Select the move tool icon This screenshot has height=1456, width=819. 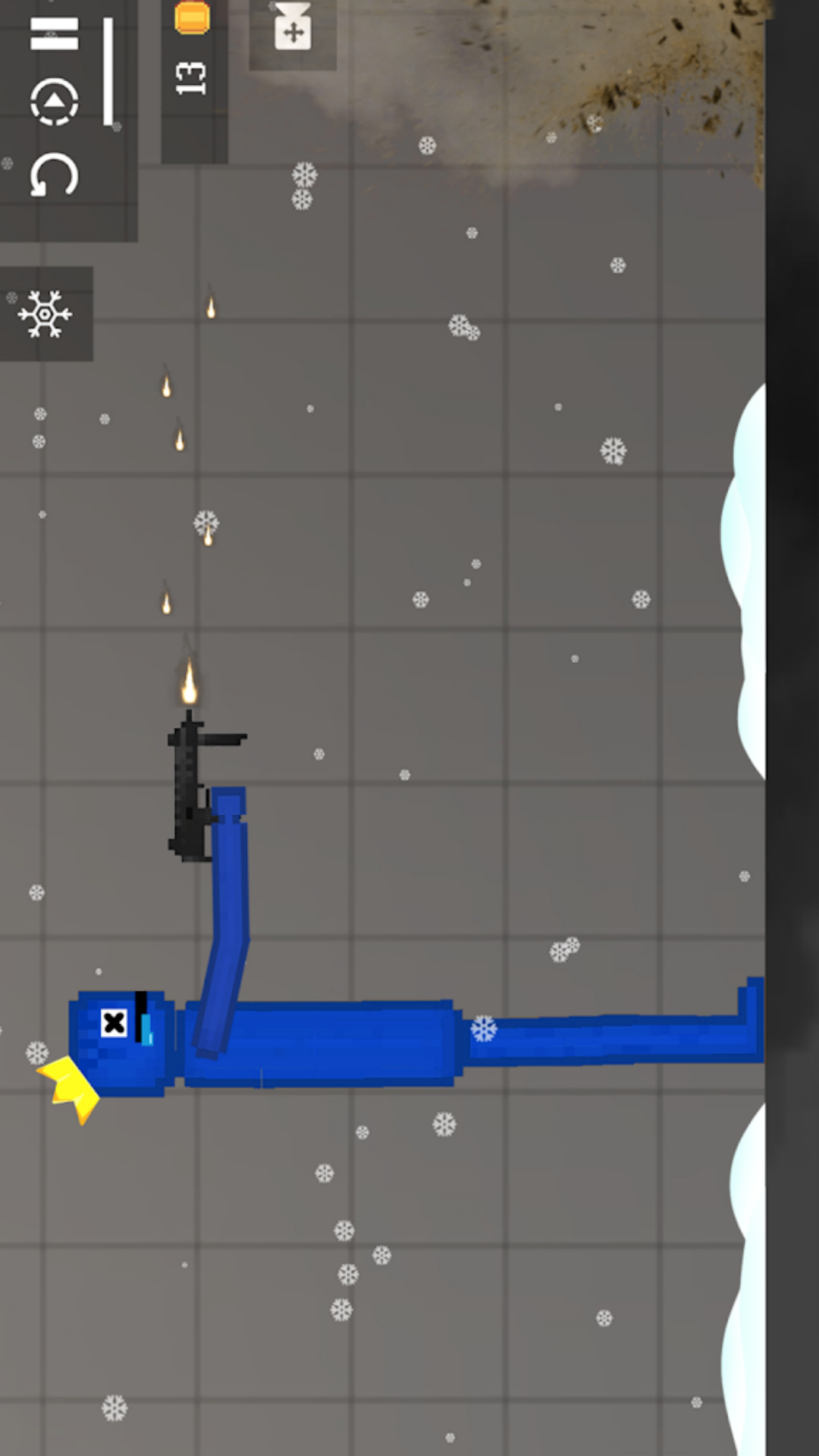pyautogui.click(x=293, y=29)
